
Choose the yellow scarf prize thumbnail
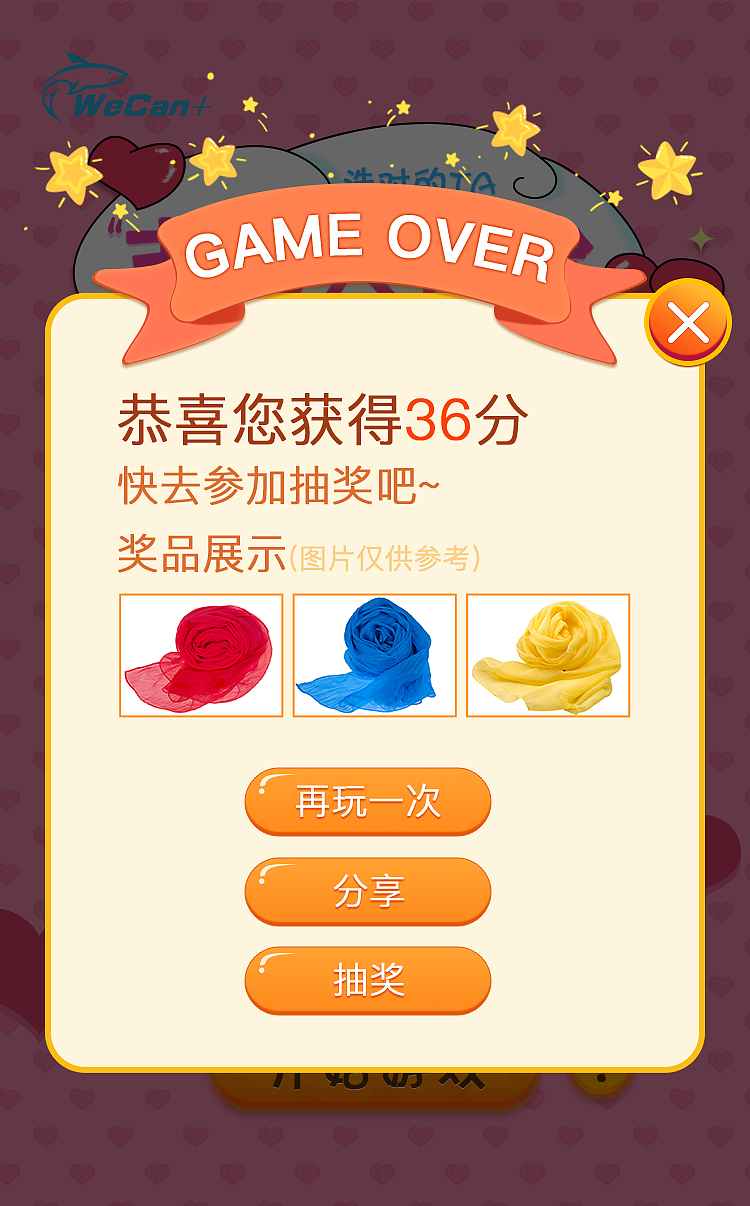pos(546,654)
